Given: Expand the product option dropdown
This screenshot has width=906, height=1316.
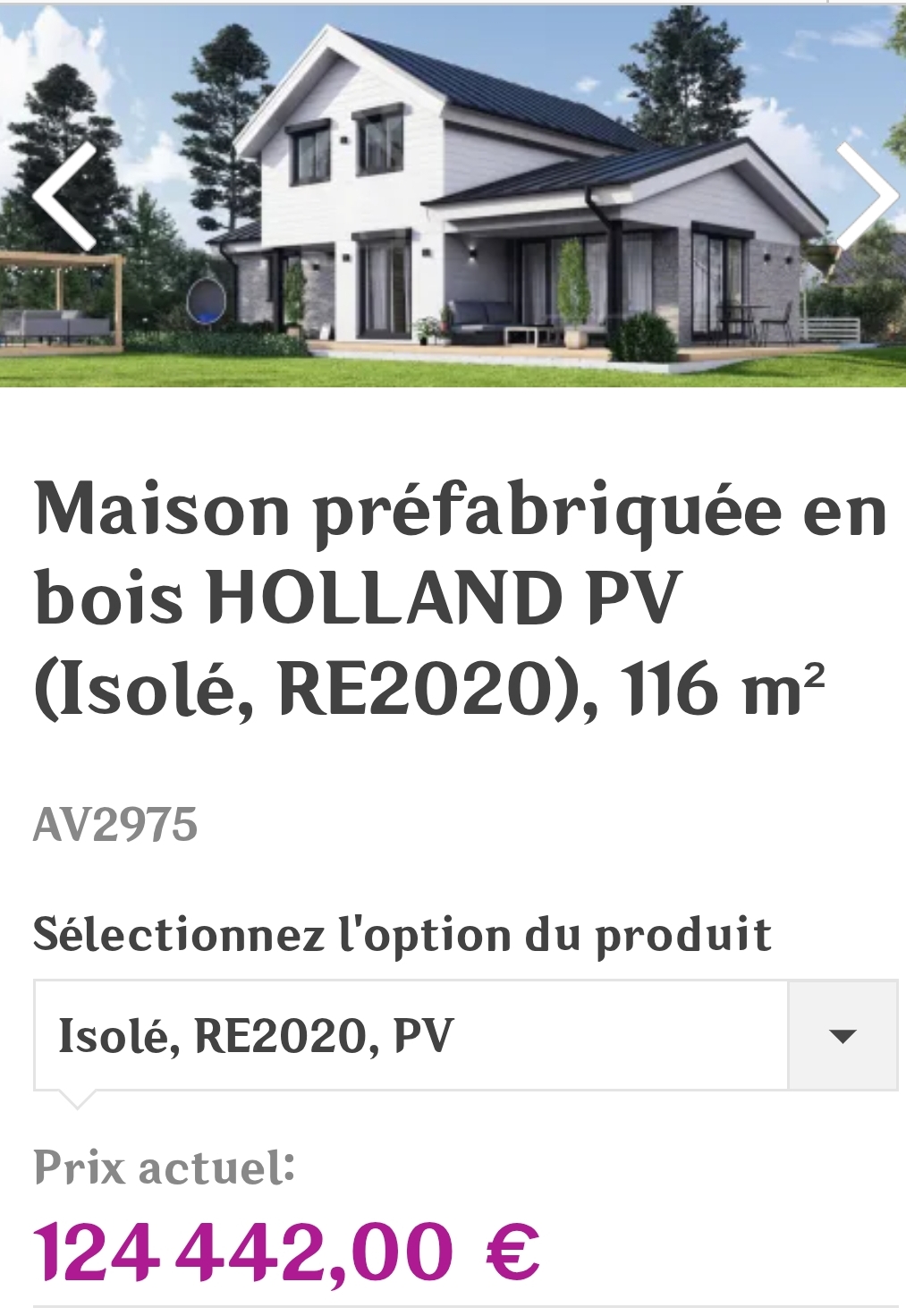Looking at the screenshot, I should click(842, 1036).
